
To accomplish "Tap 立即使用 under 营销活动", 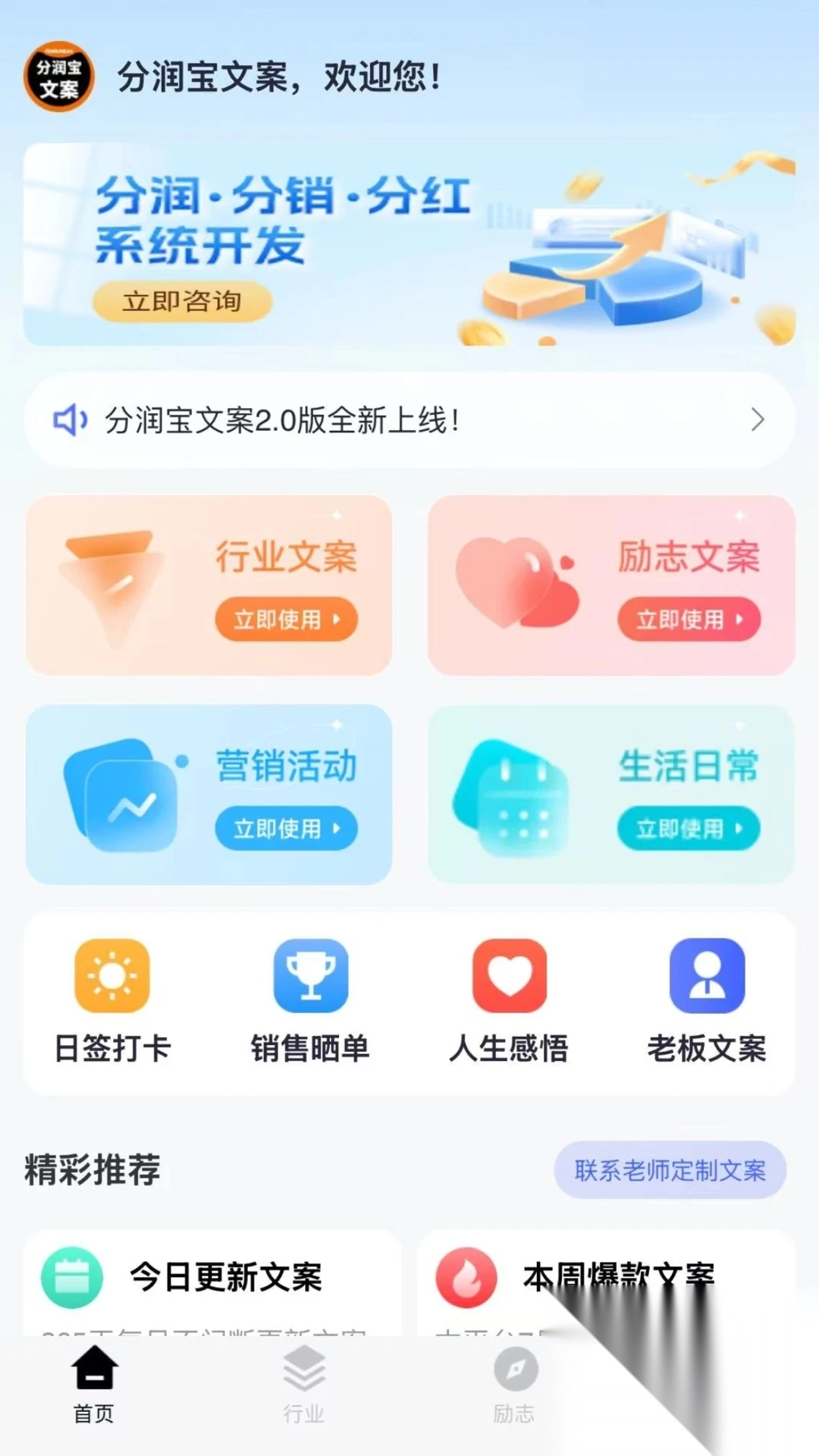I will tap(286, 828).
